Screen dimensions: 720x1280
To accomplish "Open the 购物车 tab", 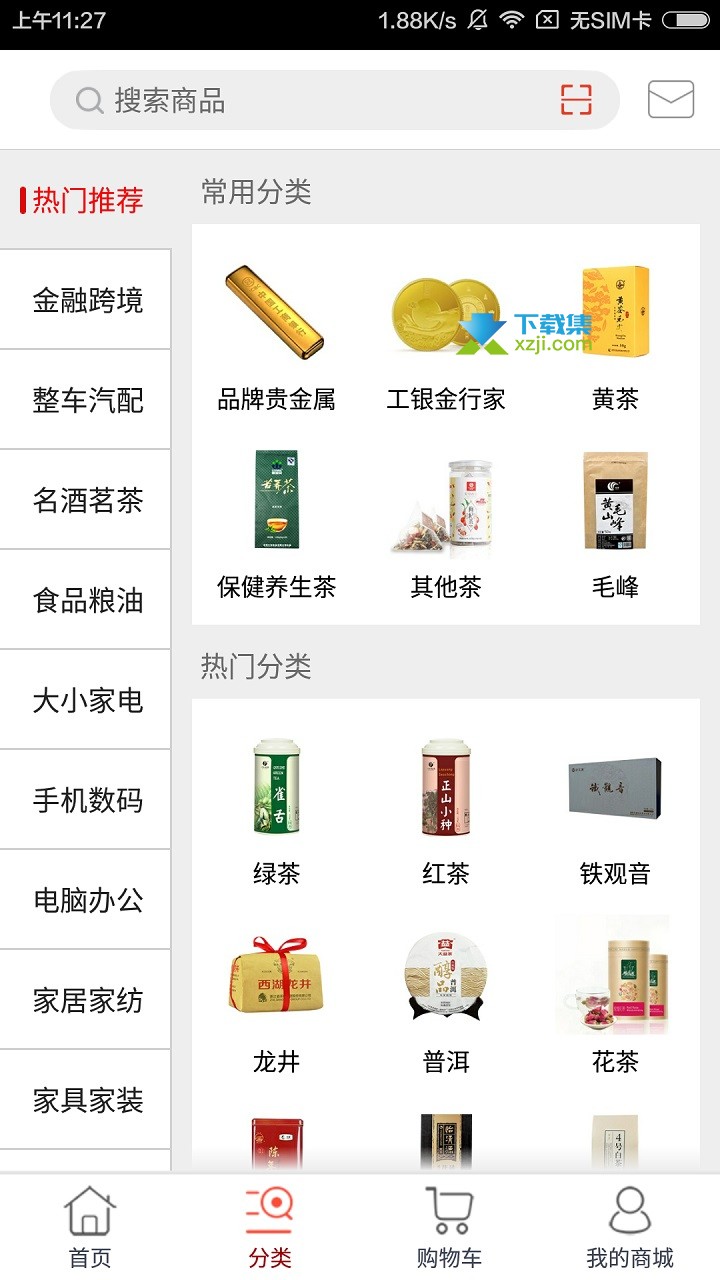I will tap(449, 1227).
